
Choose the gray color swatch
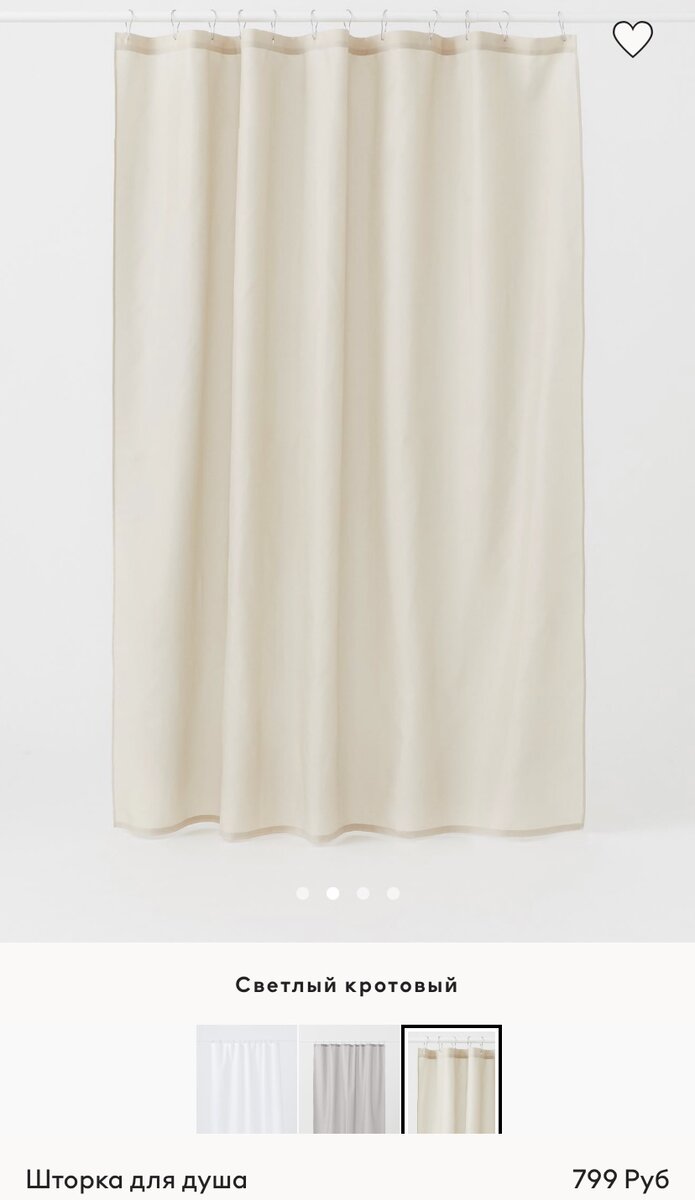click(x=349, y=1079)
